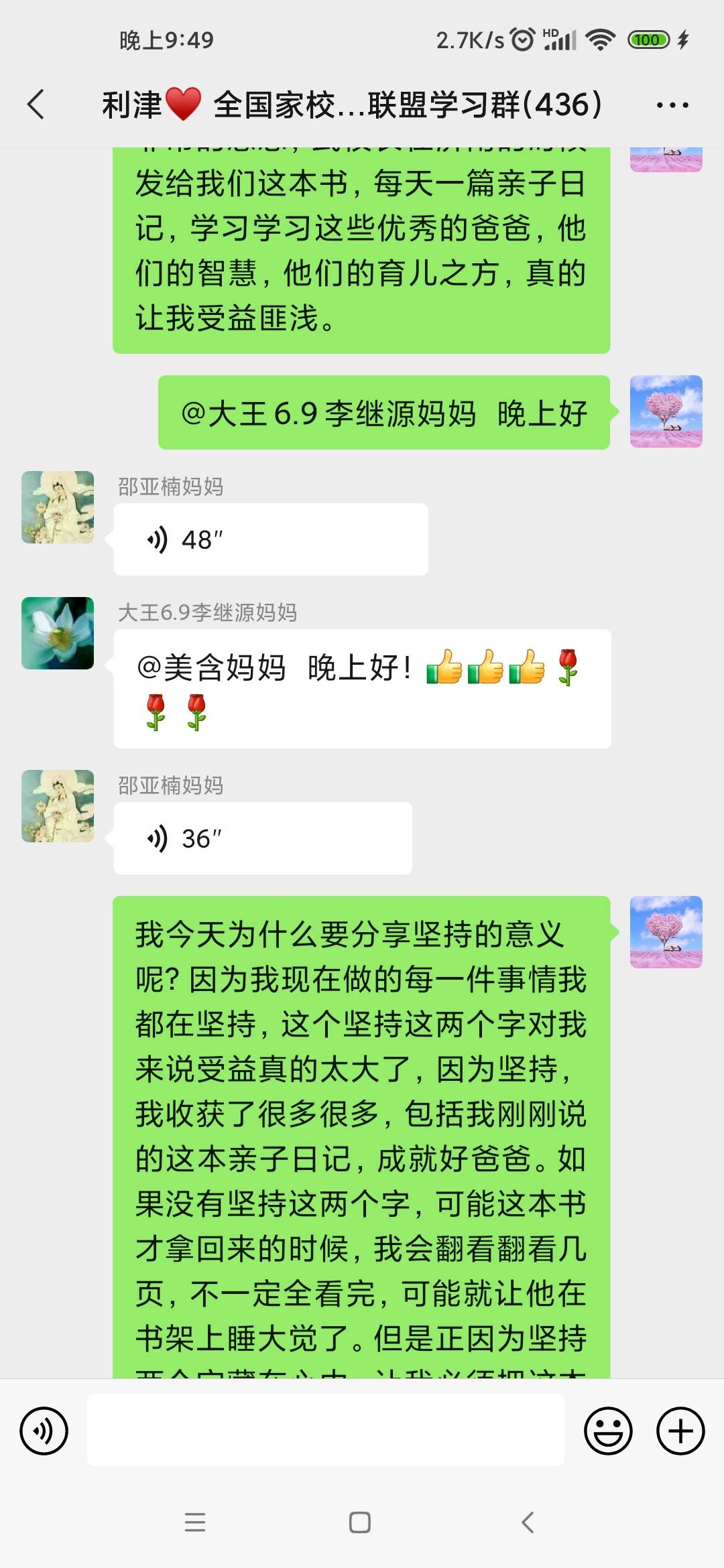This screenshot has height=1568, width=724.
Task: Play the 36-second voice message
Action: click(x=261, y=838)
